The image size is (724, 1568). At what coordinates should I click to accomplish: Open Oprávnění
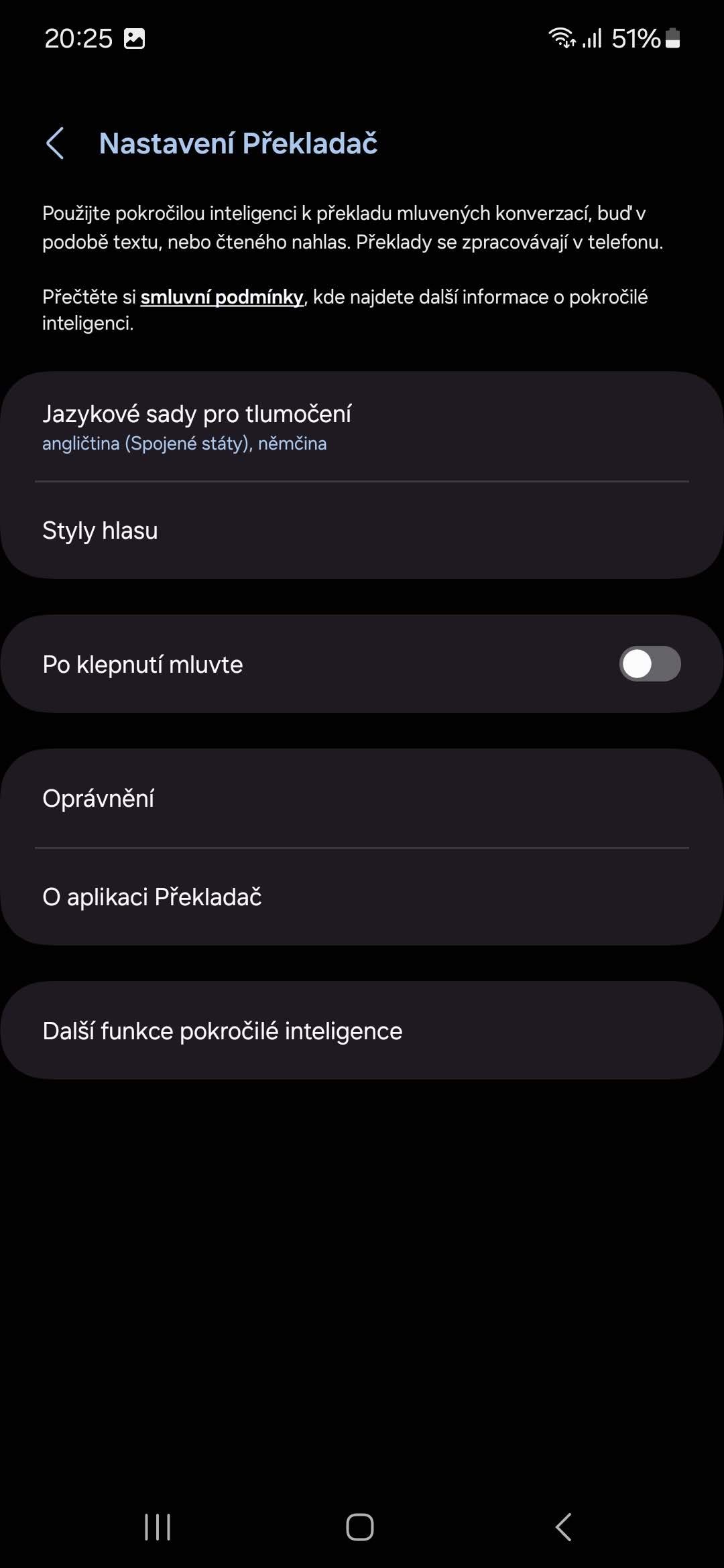(362, 798)
